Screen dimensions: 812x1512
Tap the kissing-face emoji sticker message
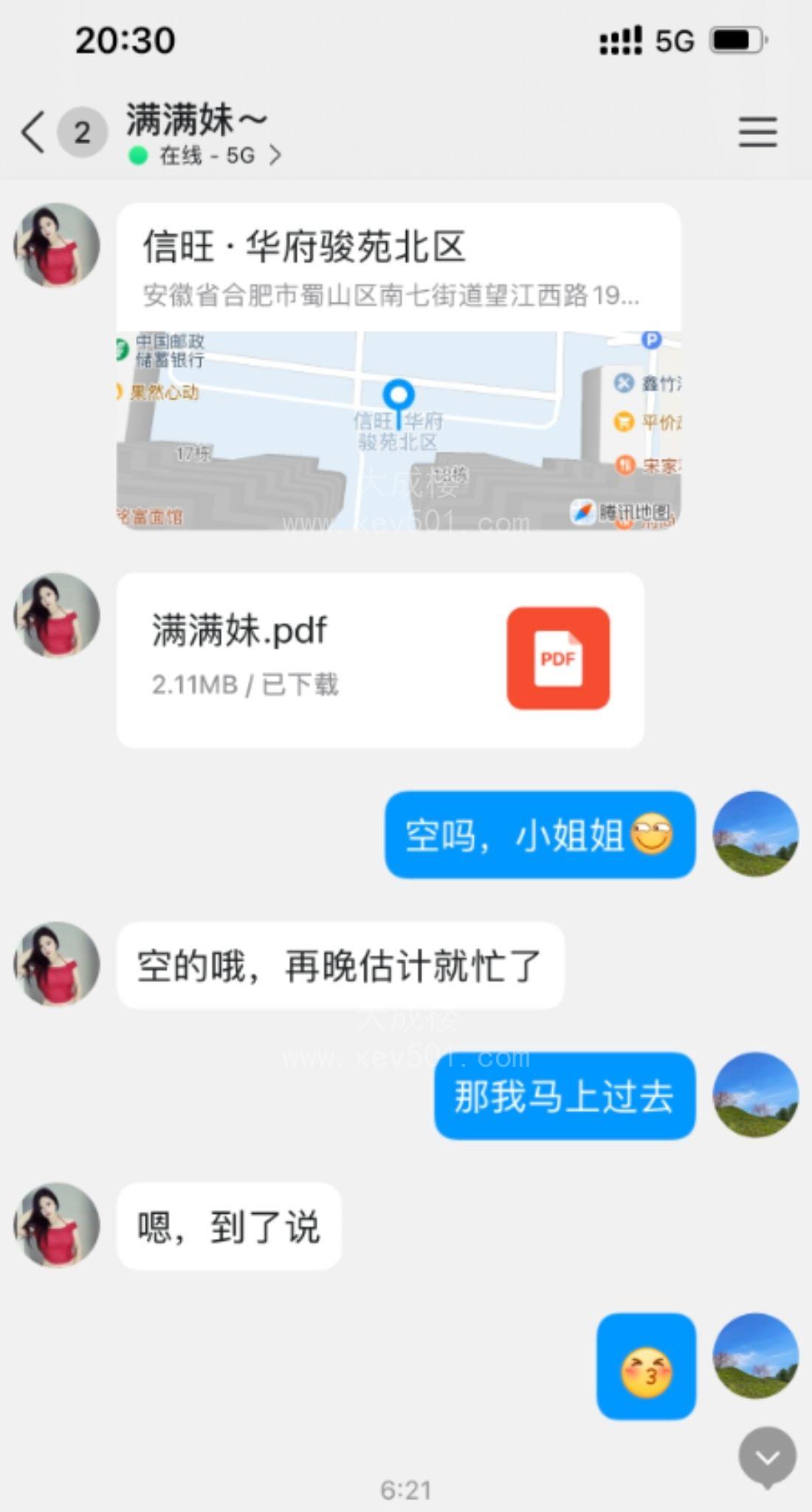[645, 1367]
